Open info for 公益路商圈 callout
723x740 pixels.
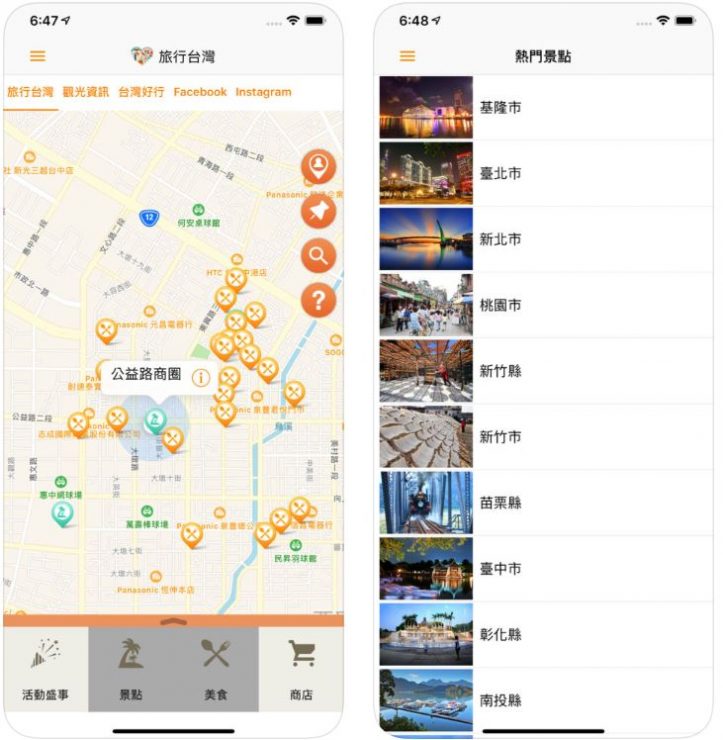[201, 377]
